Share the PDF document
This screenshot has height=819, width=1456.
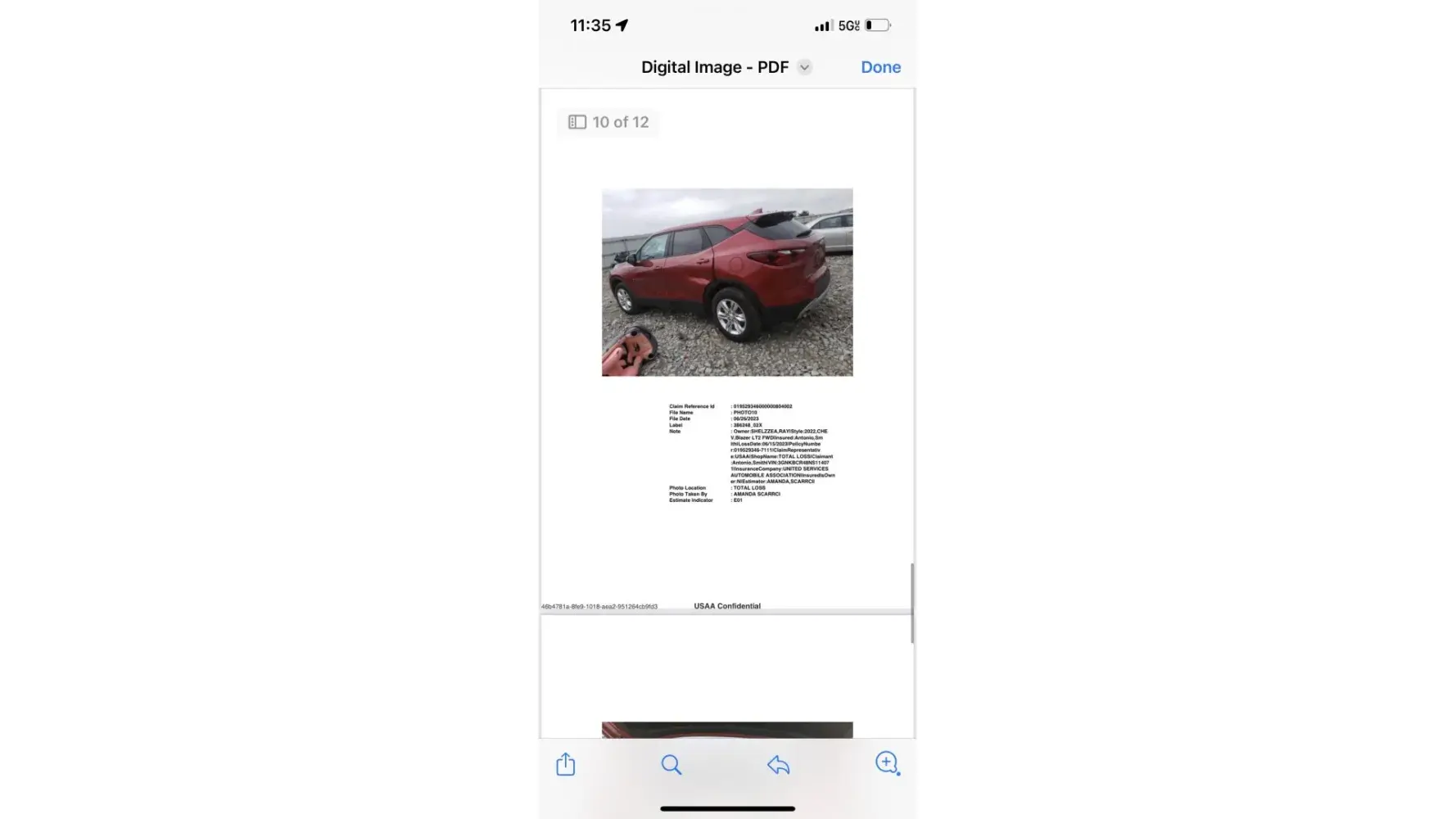point(565,765)
